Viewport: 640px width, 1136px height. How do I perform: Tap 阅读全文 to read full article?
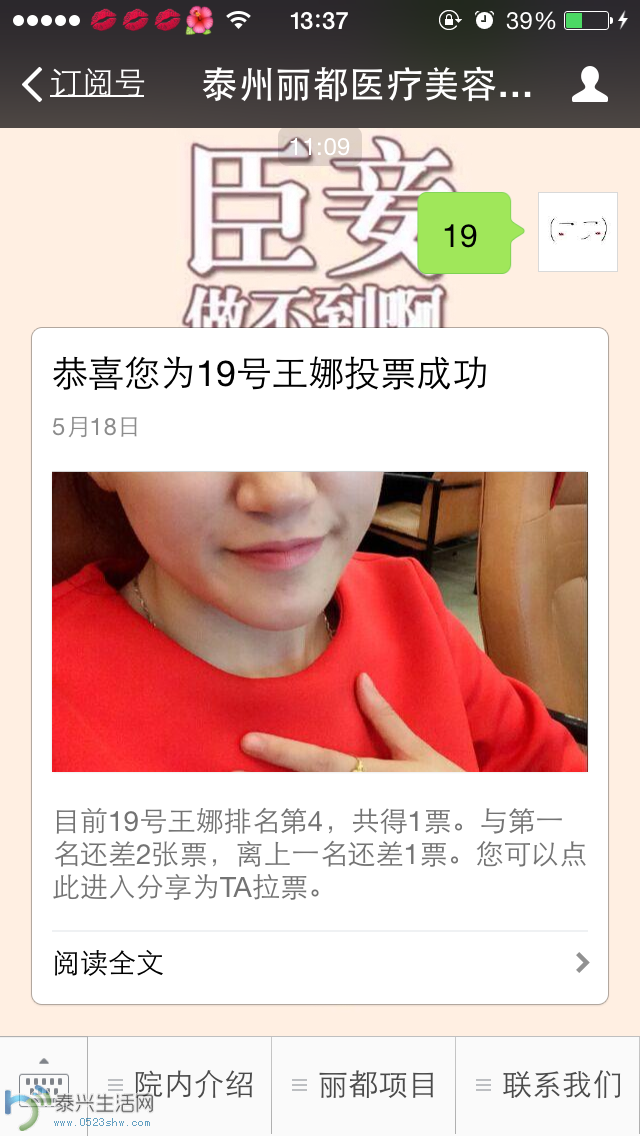click(x=320, y=963)
